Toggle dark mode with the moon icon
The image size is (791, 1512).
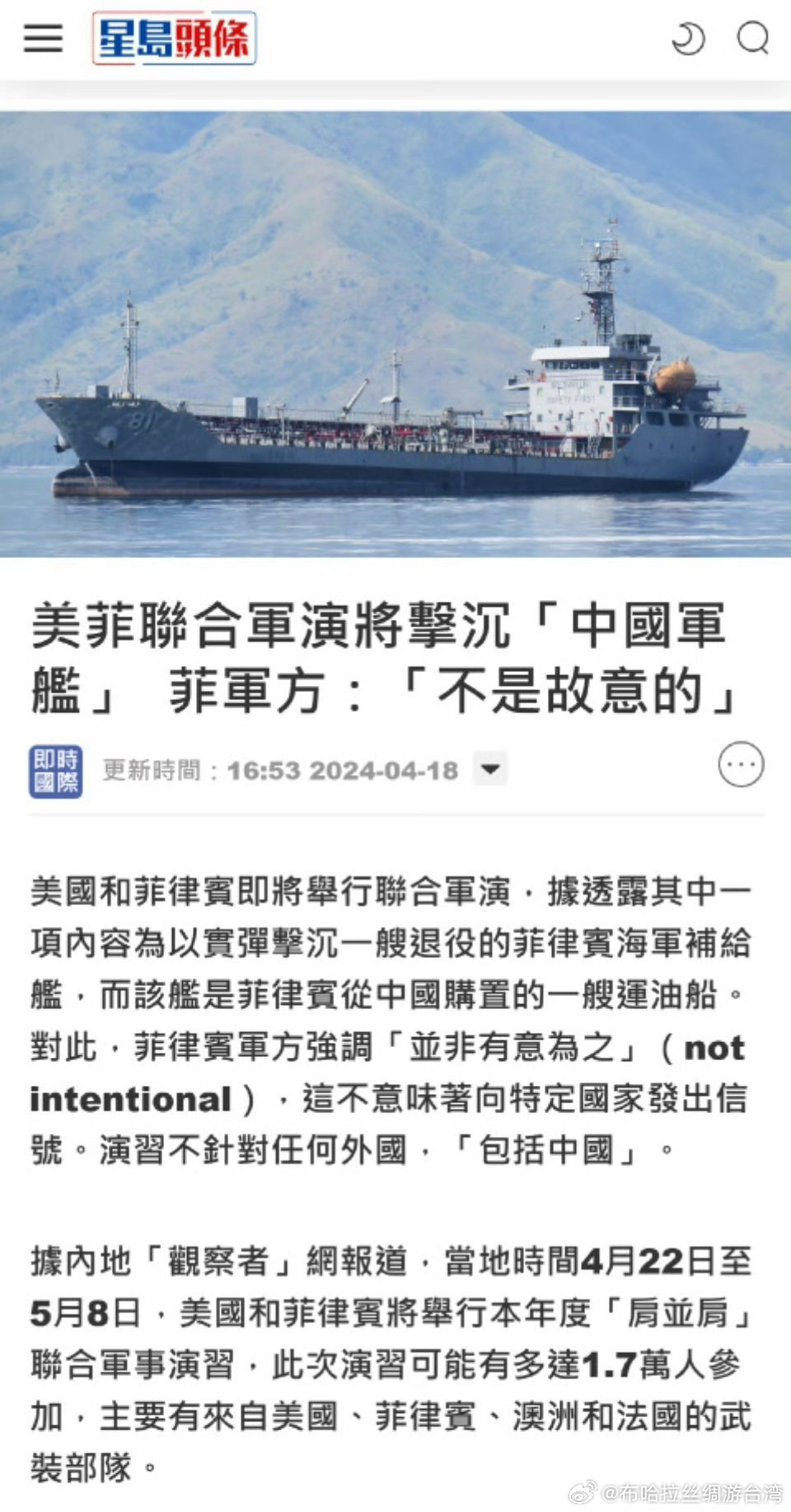[x=688, y=39]
